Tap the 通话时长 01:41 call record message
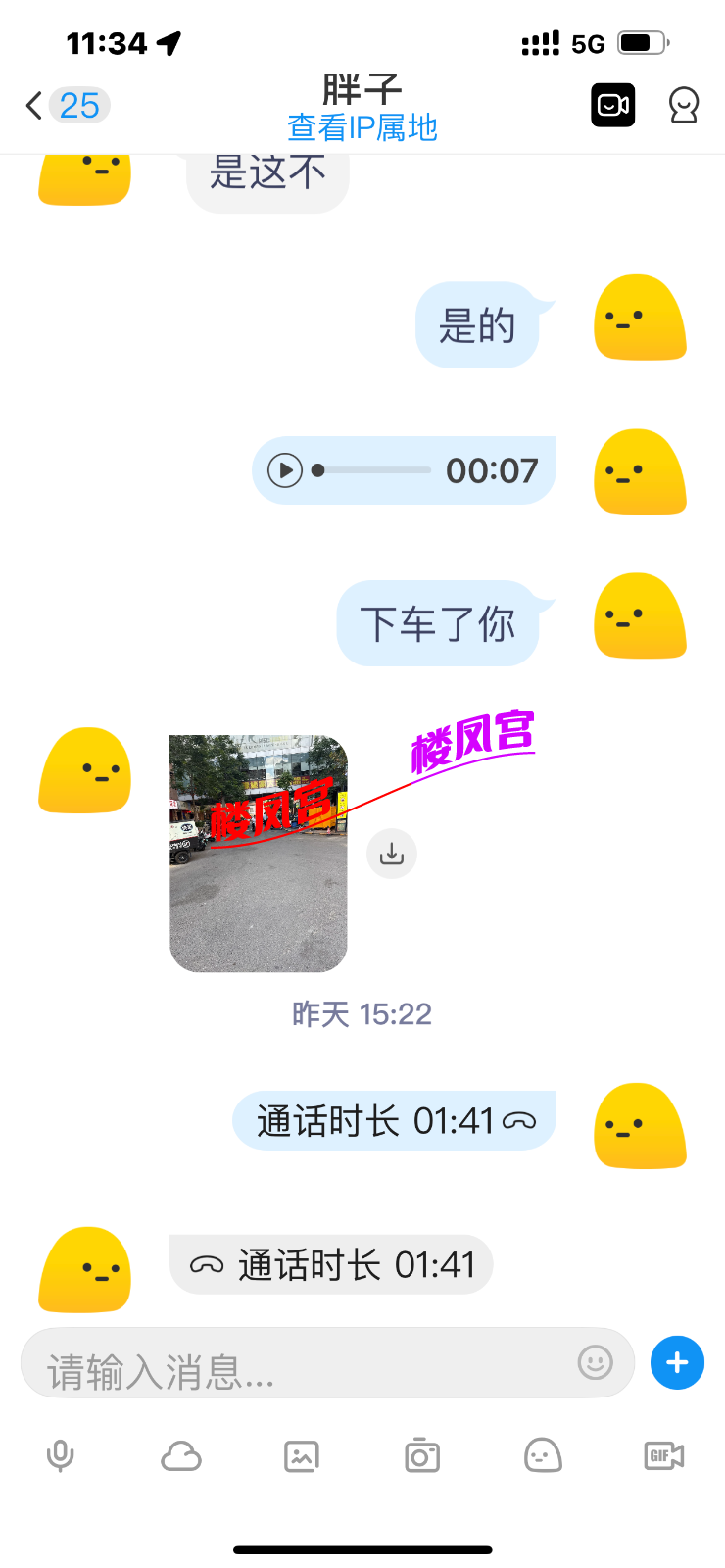Image resolution: width=725 pixels, height=1568 pixels. [x=394, y=1120]
